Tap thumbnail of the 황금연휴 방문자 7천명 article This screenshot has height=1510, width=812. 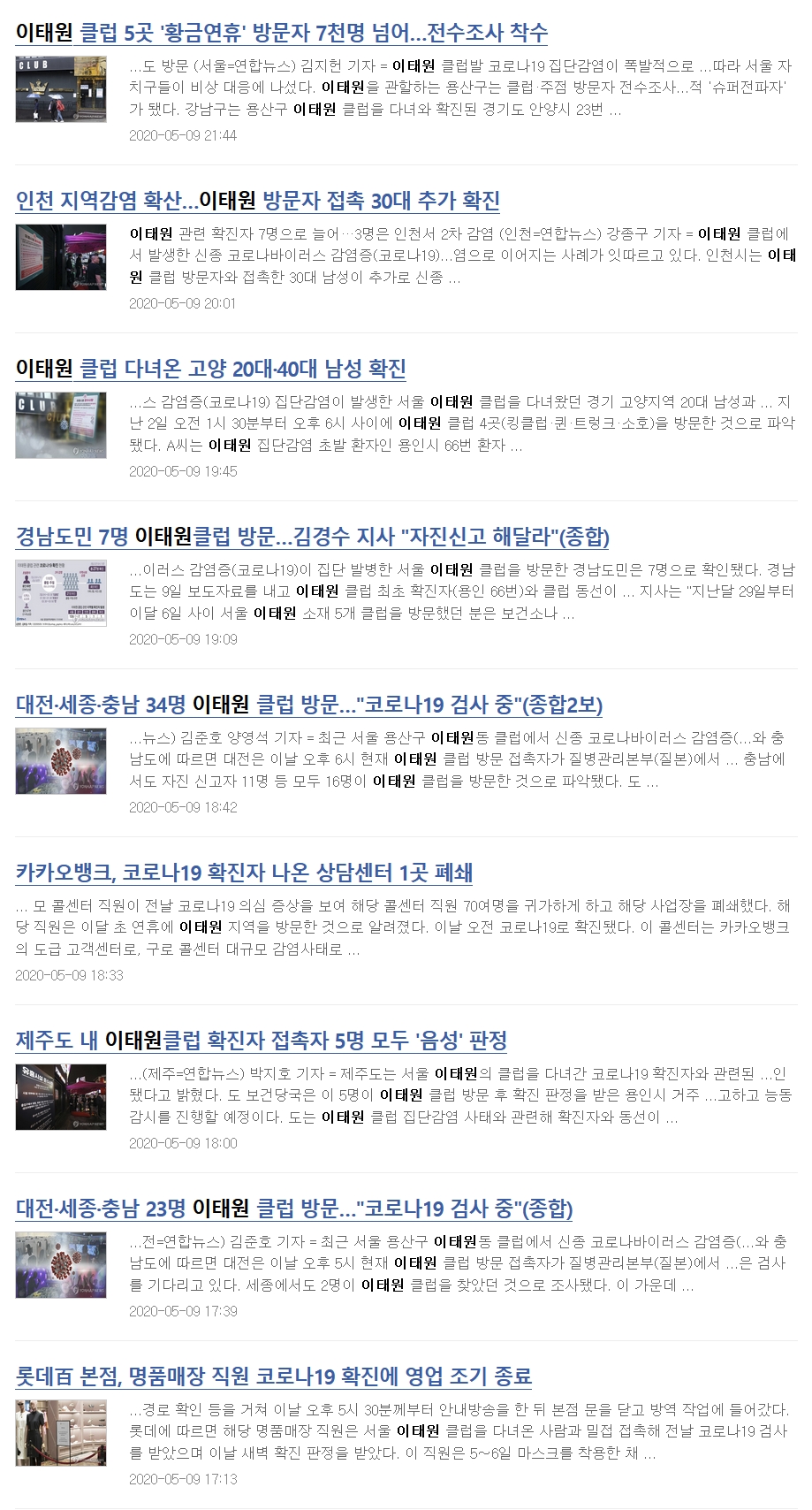point(61,89)
